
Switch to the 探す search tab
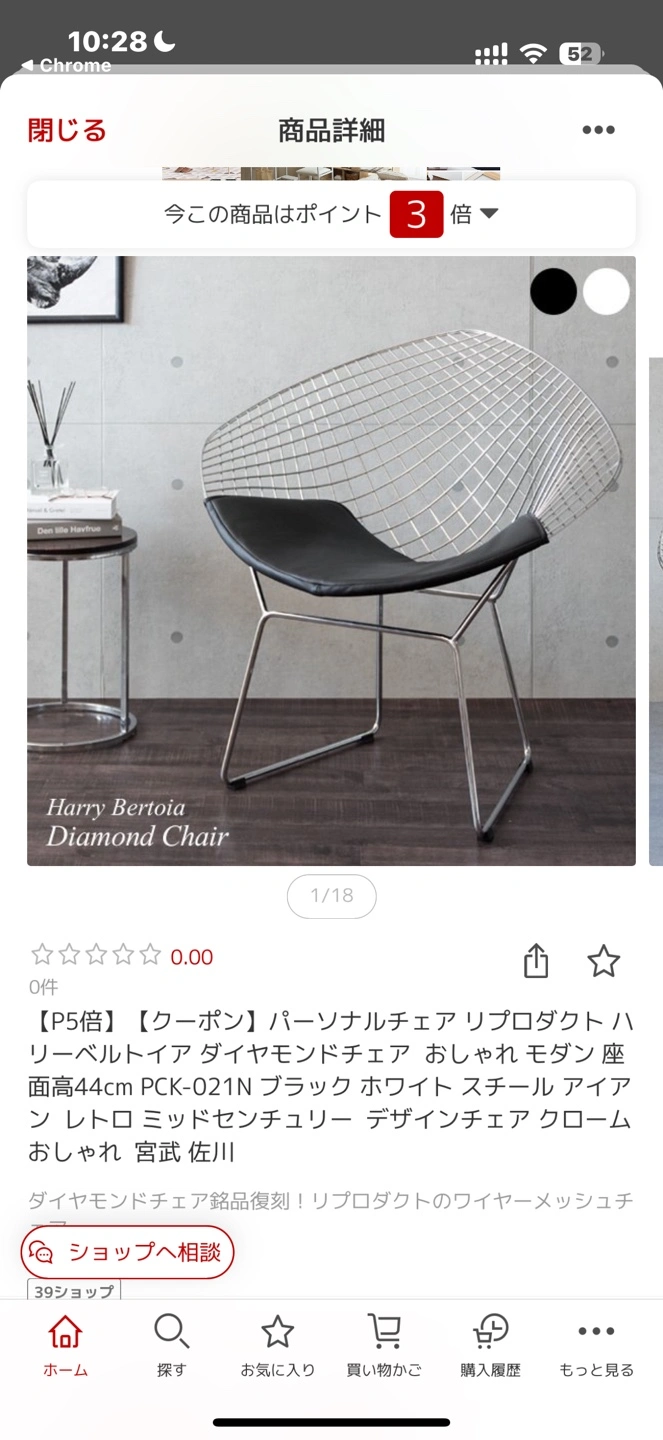(171, 1346)
